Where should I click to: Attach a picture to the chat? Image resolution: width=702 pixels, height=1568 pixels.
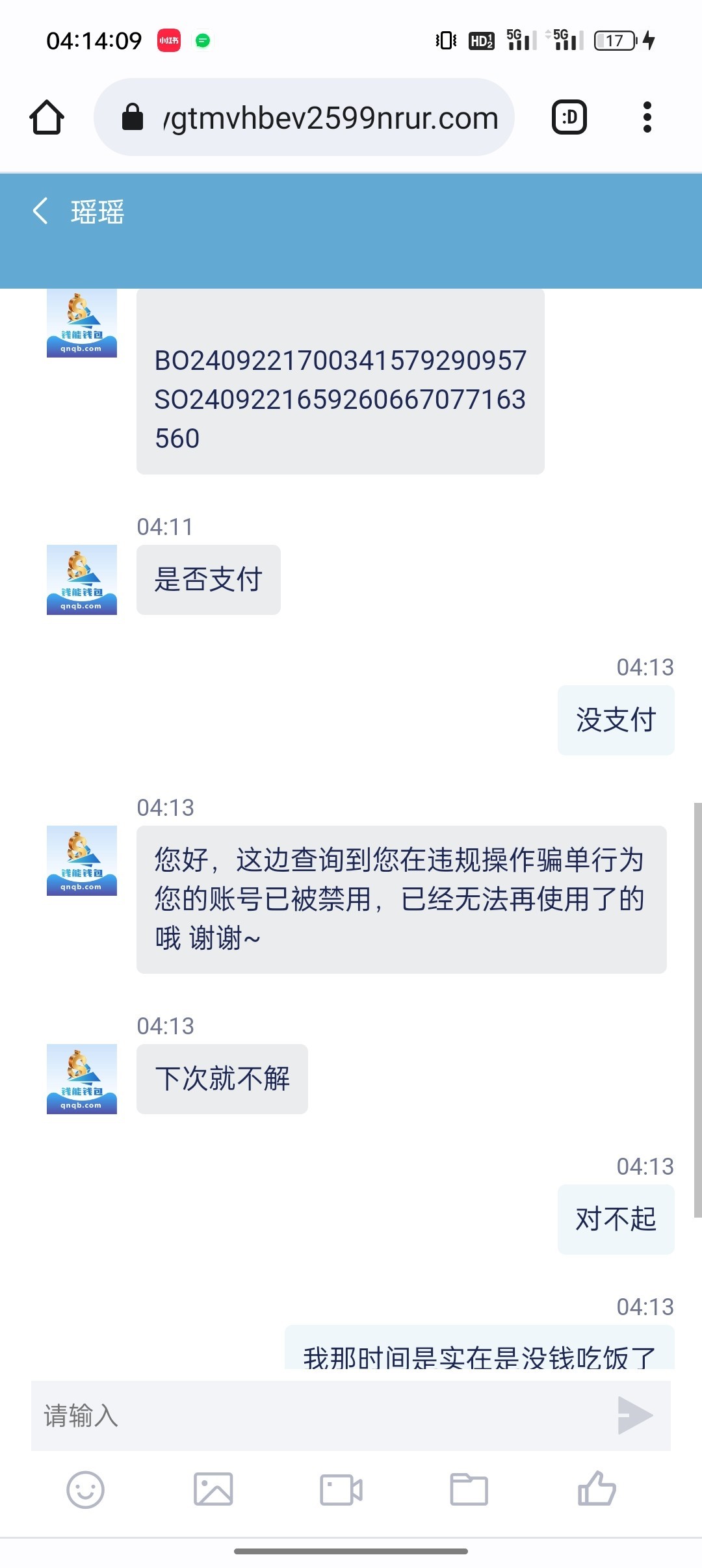click(x=213, y=1489)
